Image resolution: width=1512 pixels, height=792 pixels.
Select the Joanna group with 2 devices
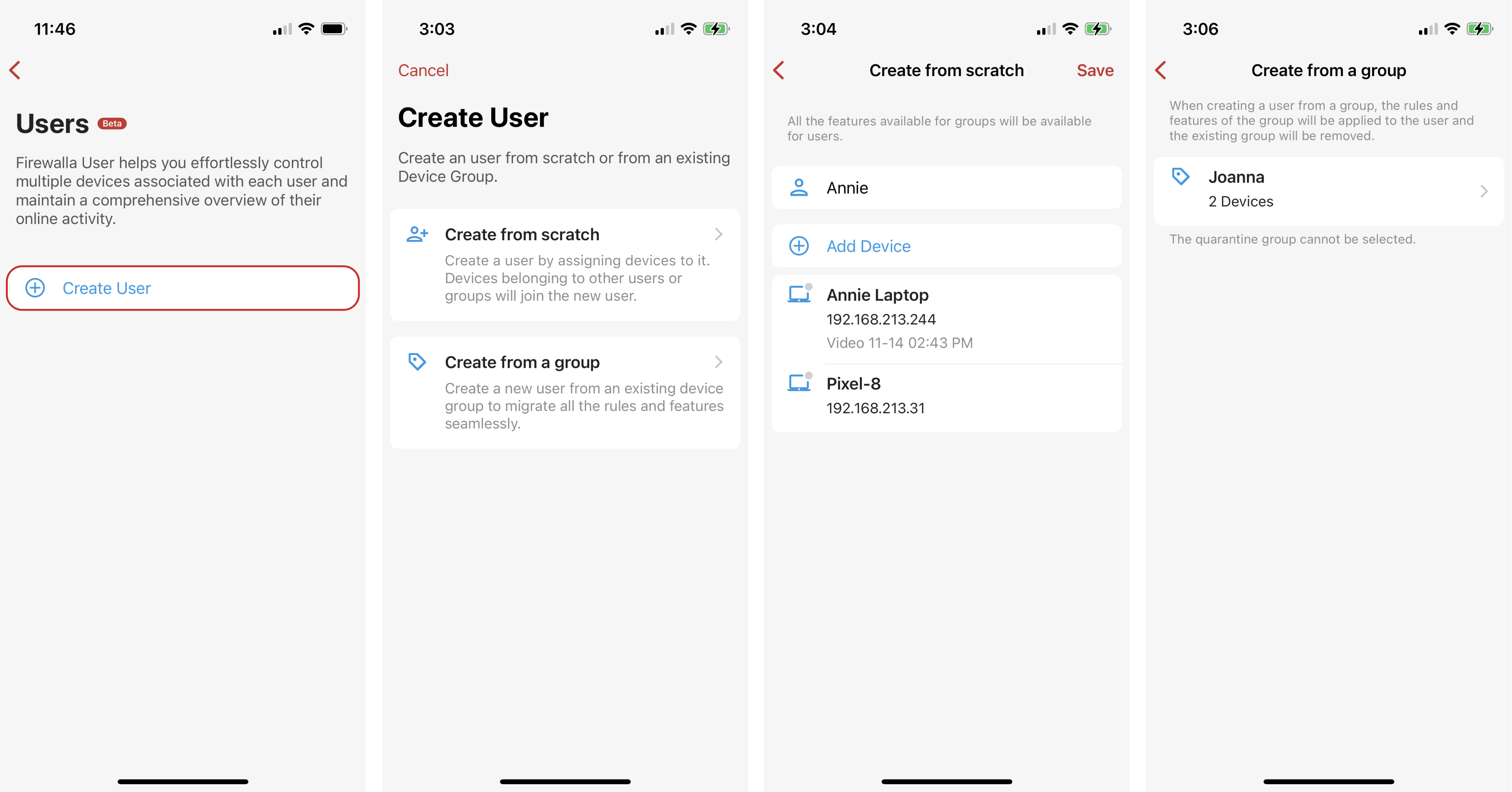tap(1328, 190)
